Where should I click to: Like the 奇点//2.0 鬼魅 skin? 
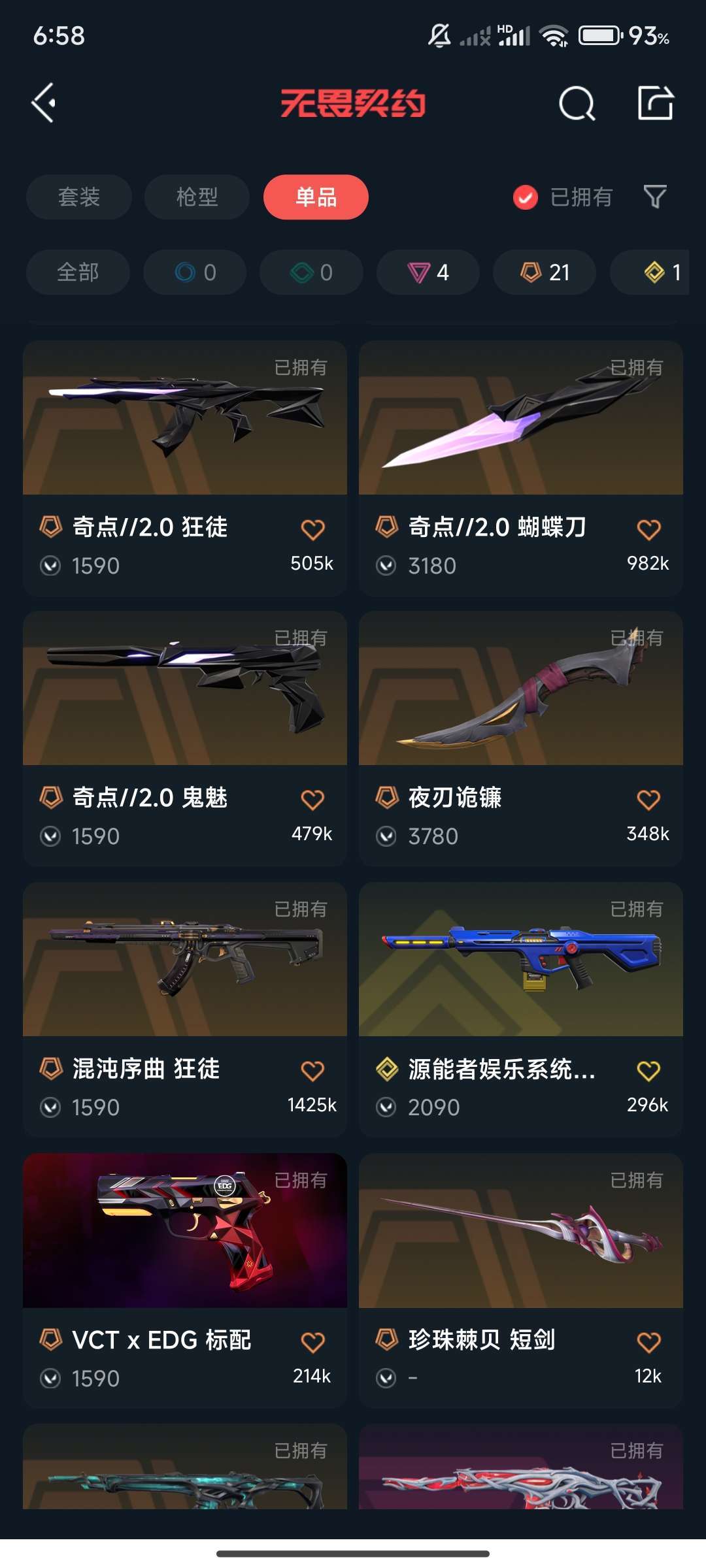pyautogui.click(x=312, y=800)
